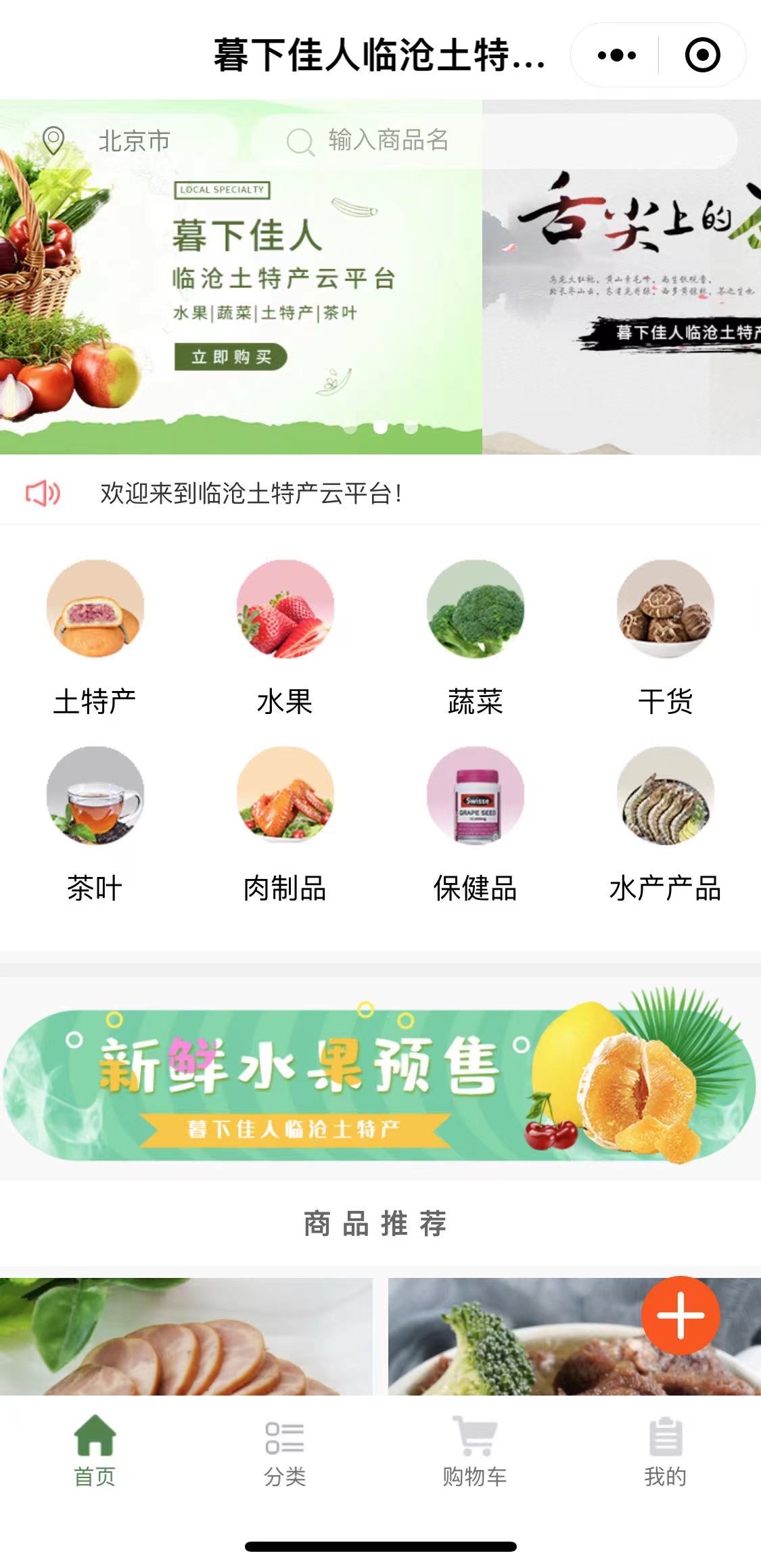Go to the 肉制品 category
The image size is (761, 1568).
285,823
